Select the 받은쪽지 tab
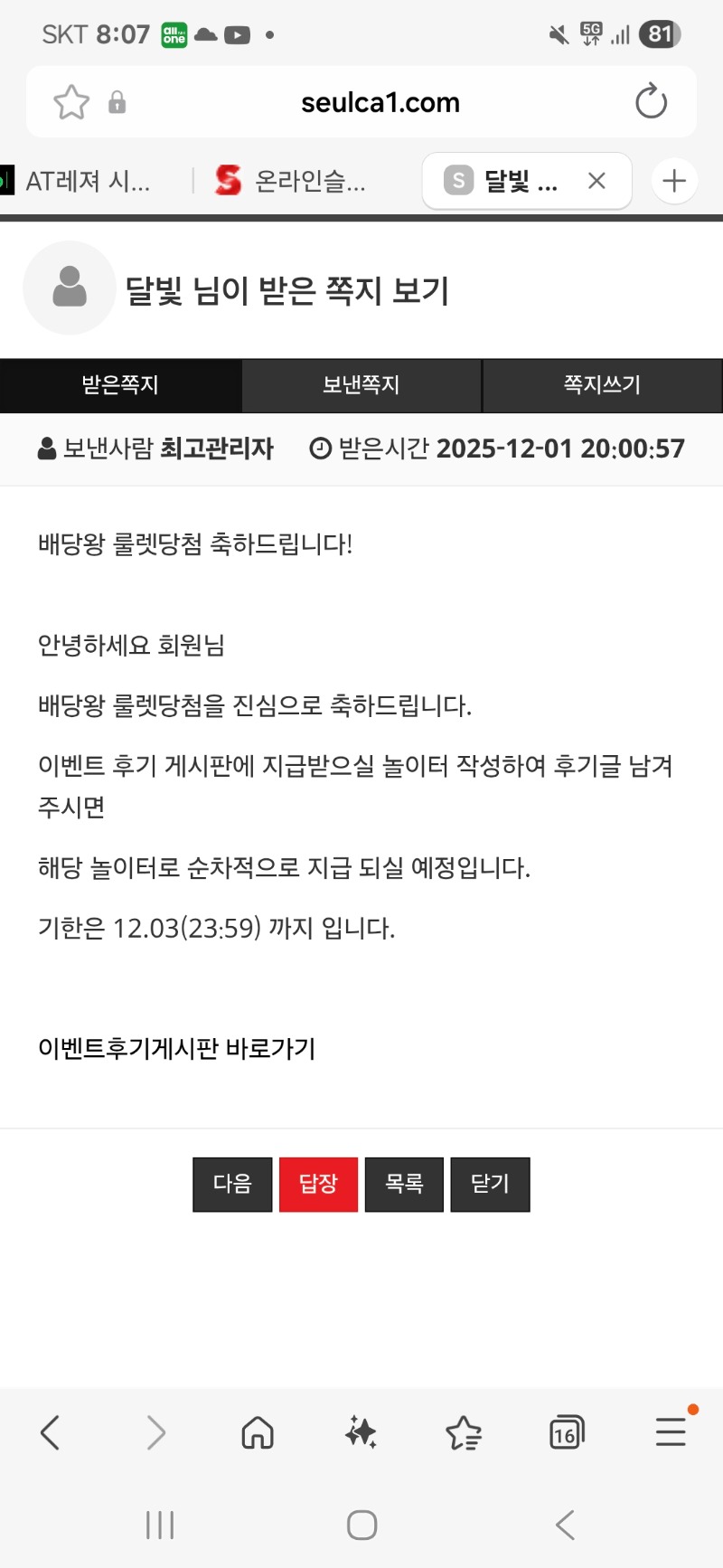 (x=120, y=385)
